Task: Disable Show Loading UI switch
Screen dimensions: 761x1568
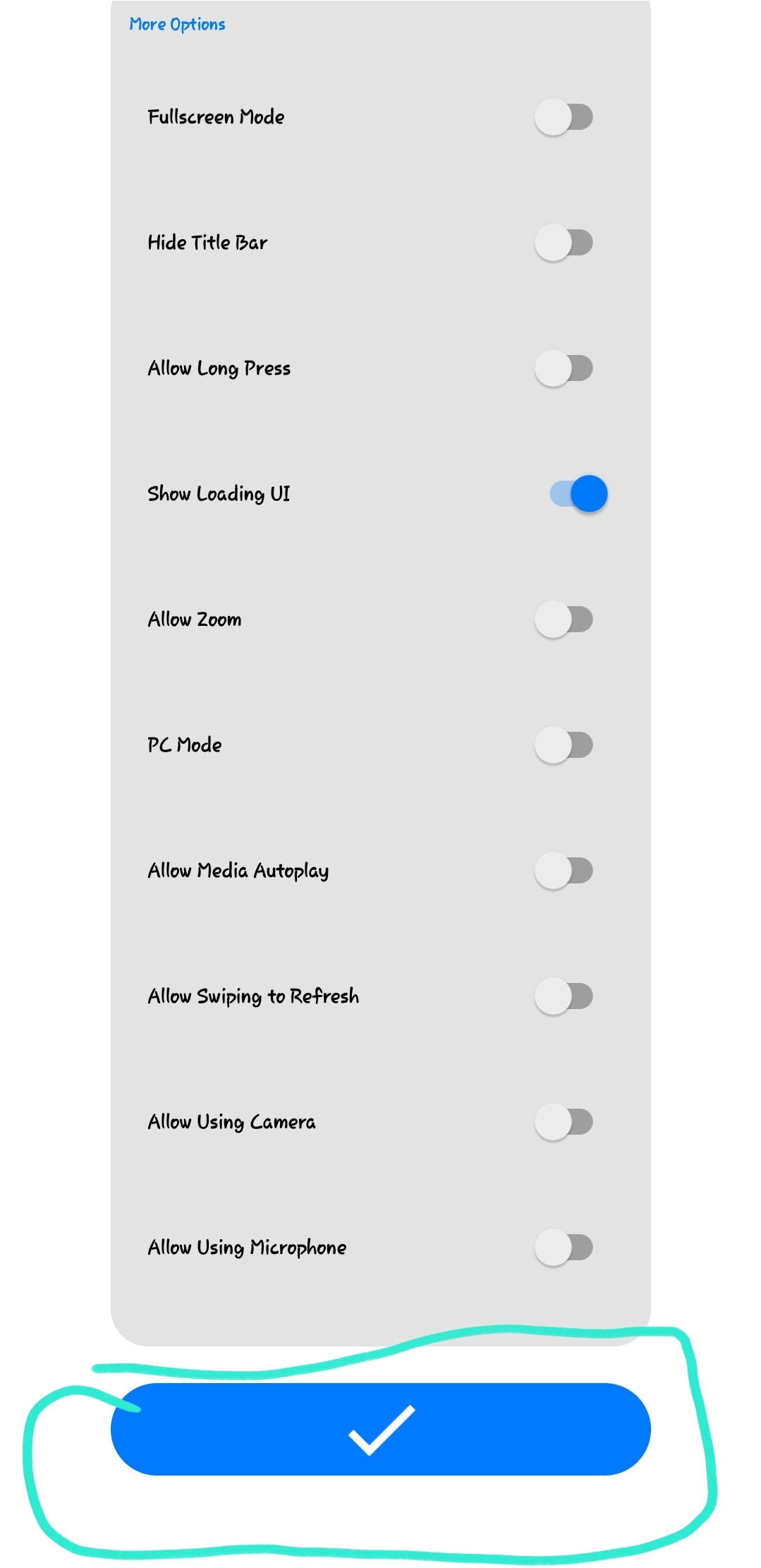Action: click(x=578, y=494)
